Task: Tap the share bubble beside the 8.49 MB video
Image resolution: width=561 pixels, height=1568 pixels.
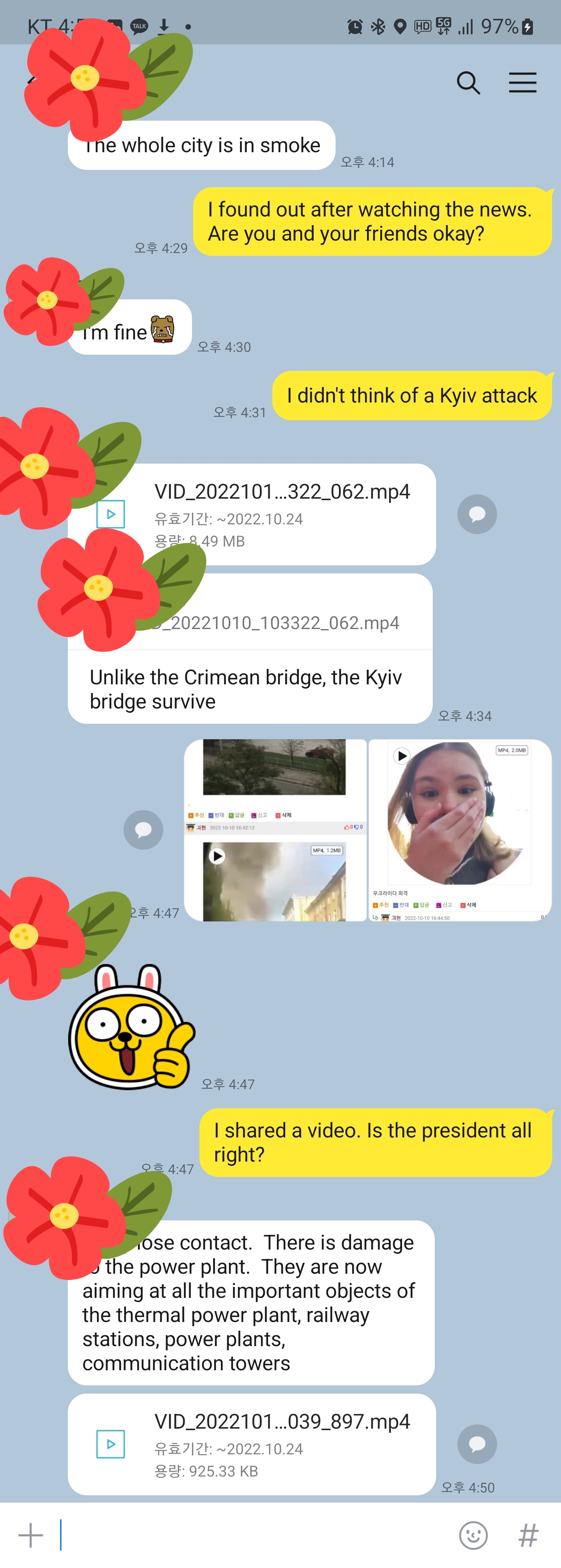Action: click(477, 514)
